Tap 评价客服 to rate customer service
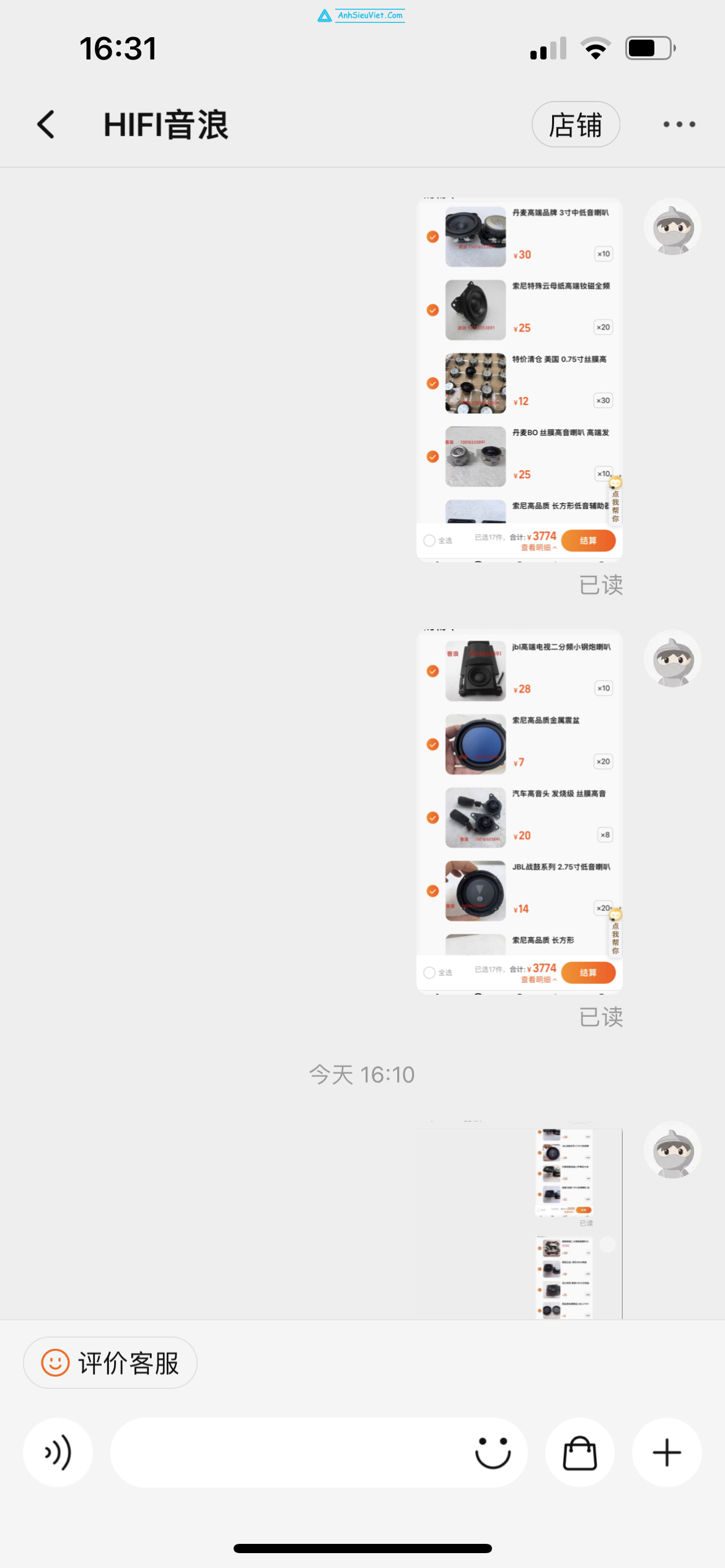725x1568 pixels. tap(110, 1362)
